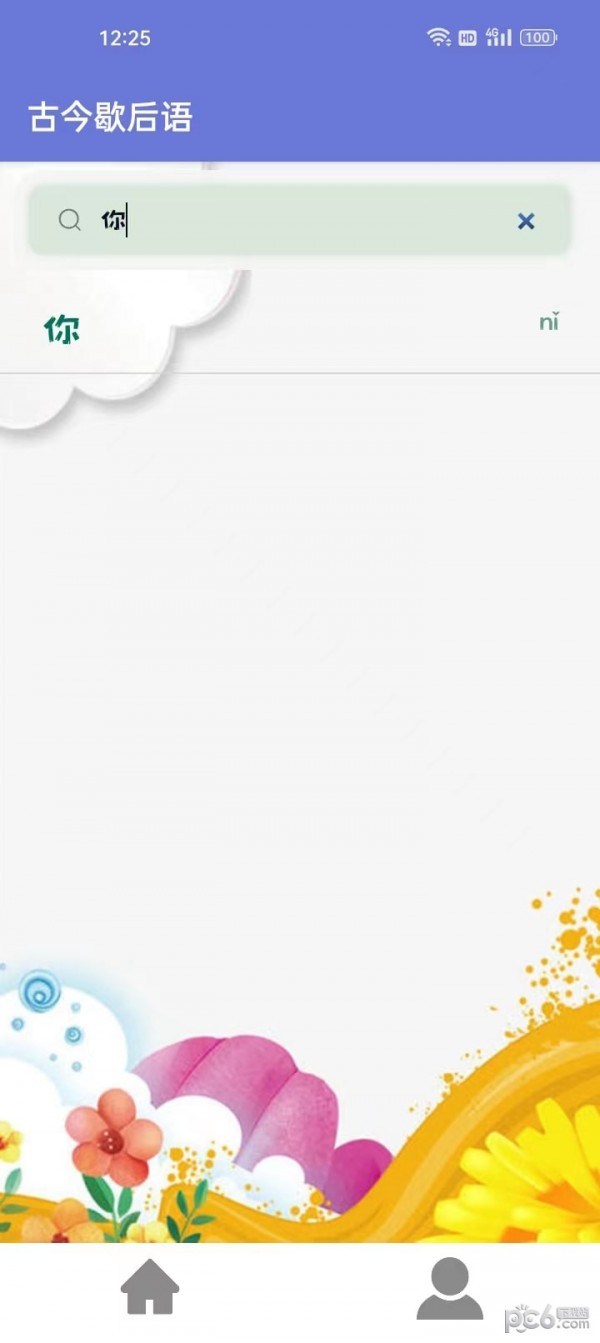Screen dimensions: 600x1343
Task: Switch to the Home tab
Action: (150, 1287)
